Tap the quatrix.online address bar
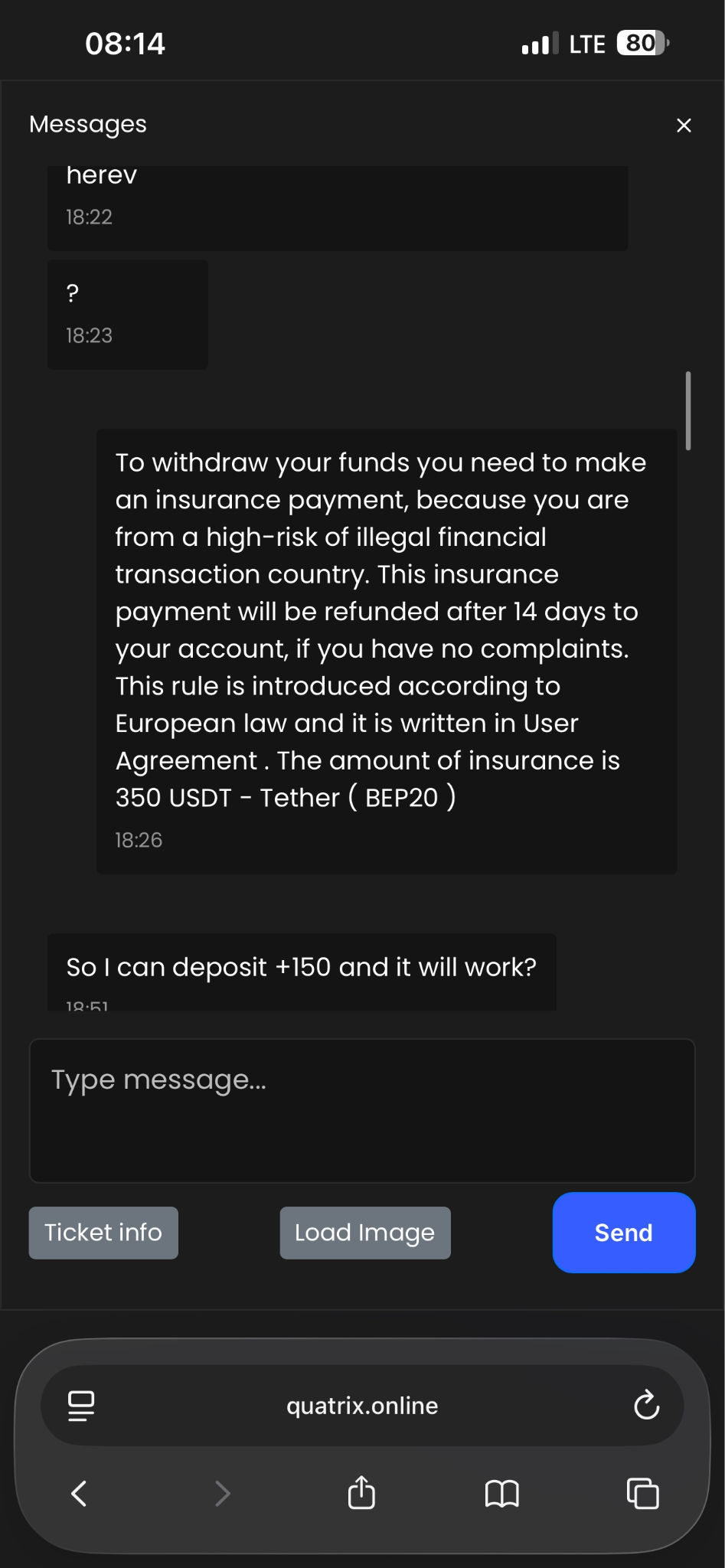Screen dimensions: 725x1568 click(362, 1406)
